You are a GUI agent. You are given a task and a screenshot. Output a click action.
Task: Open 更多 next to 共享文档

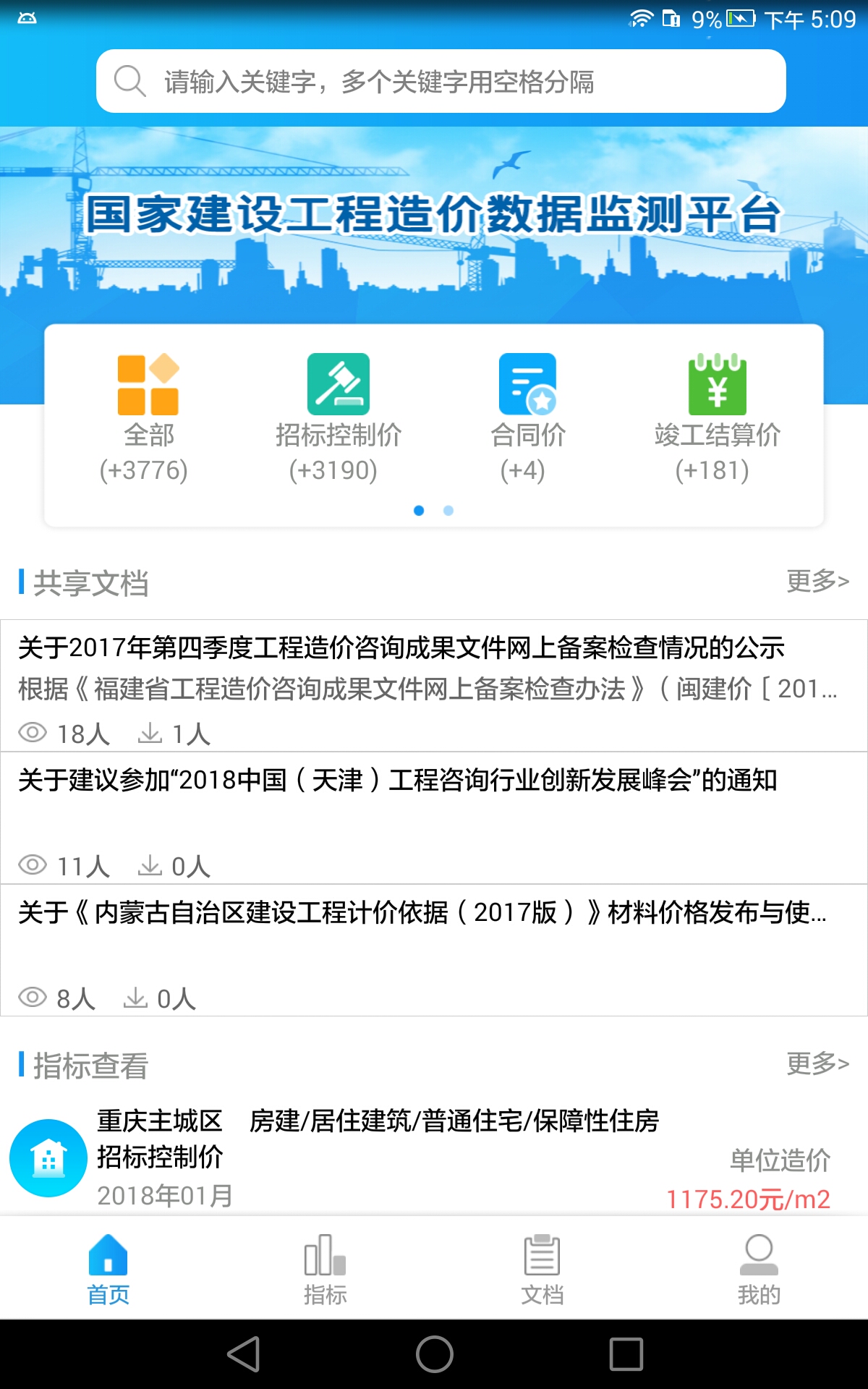coord(817,581)
